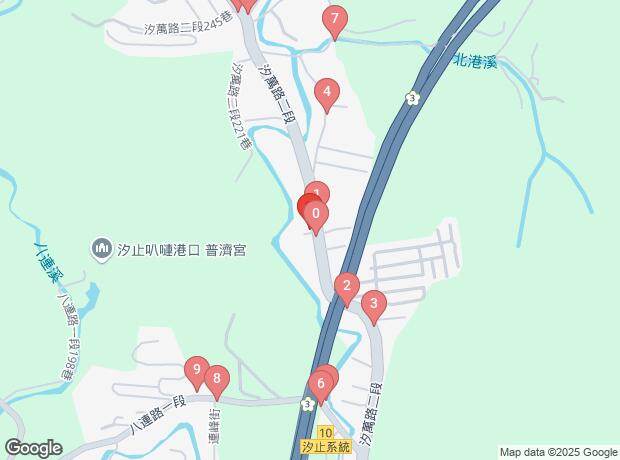This screenshot has height=460, width=620.
Task: Open the 汐止叭嗹港口 普濟宮 place icon
Action: (101, 247)
